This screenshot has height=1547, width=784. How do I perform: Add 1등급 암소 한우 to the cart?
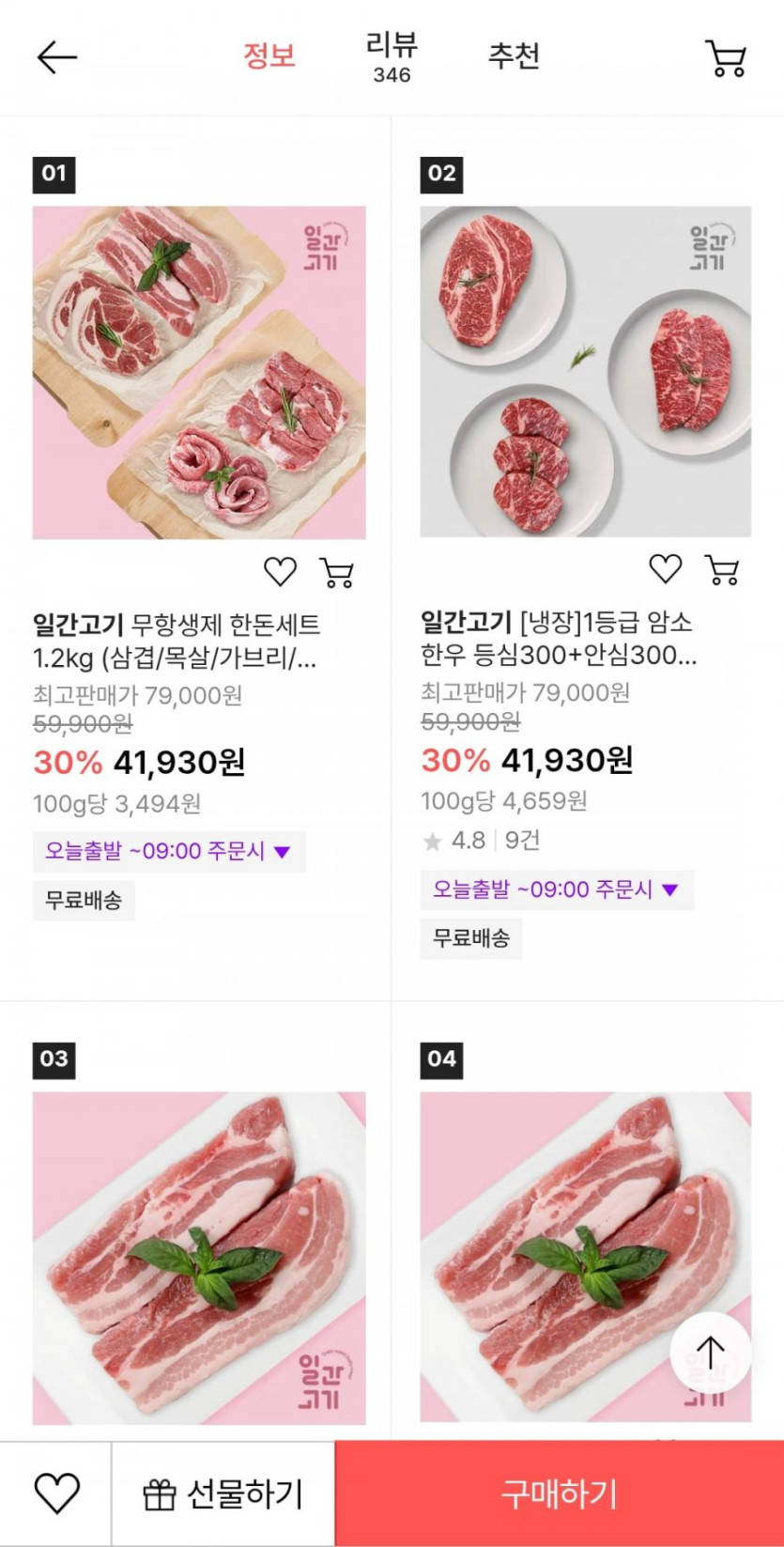722,568
